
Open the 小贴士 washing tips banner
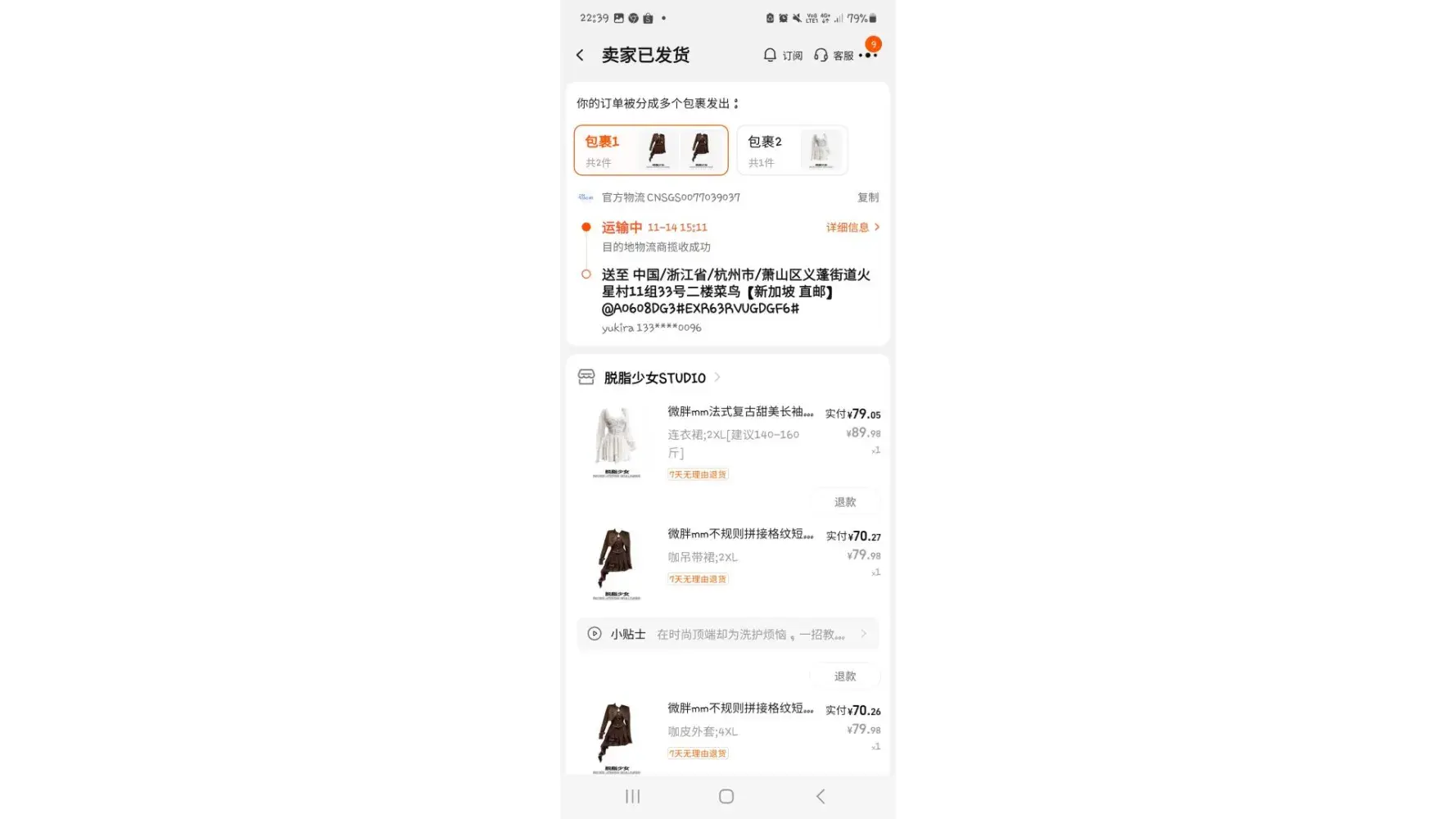pos(727,634)
